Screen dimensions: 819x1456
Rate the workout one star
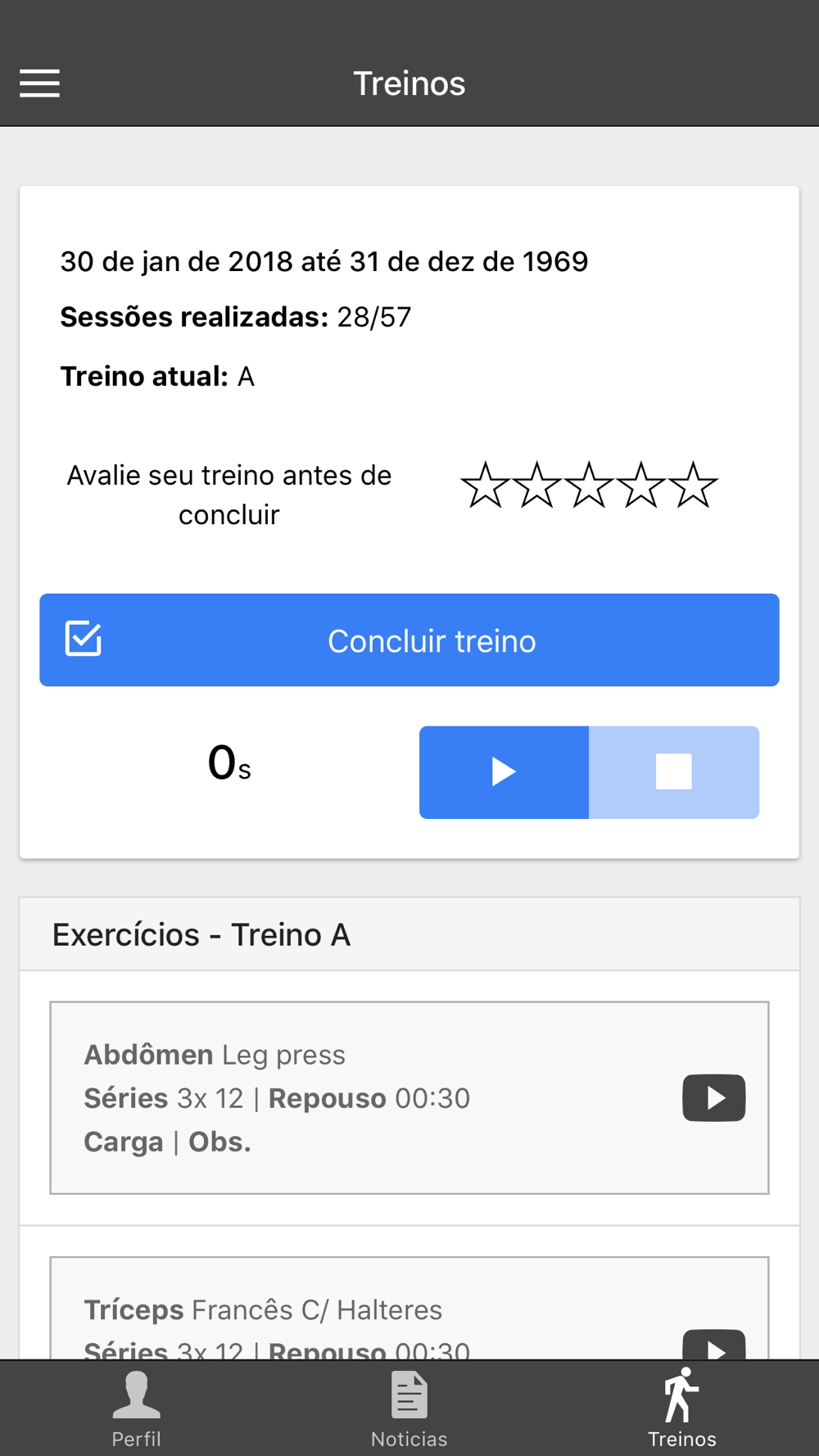(x=485, y=485)
